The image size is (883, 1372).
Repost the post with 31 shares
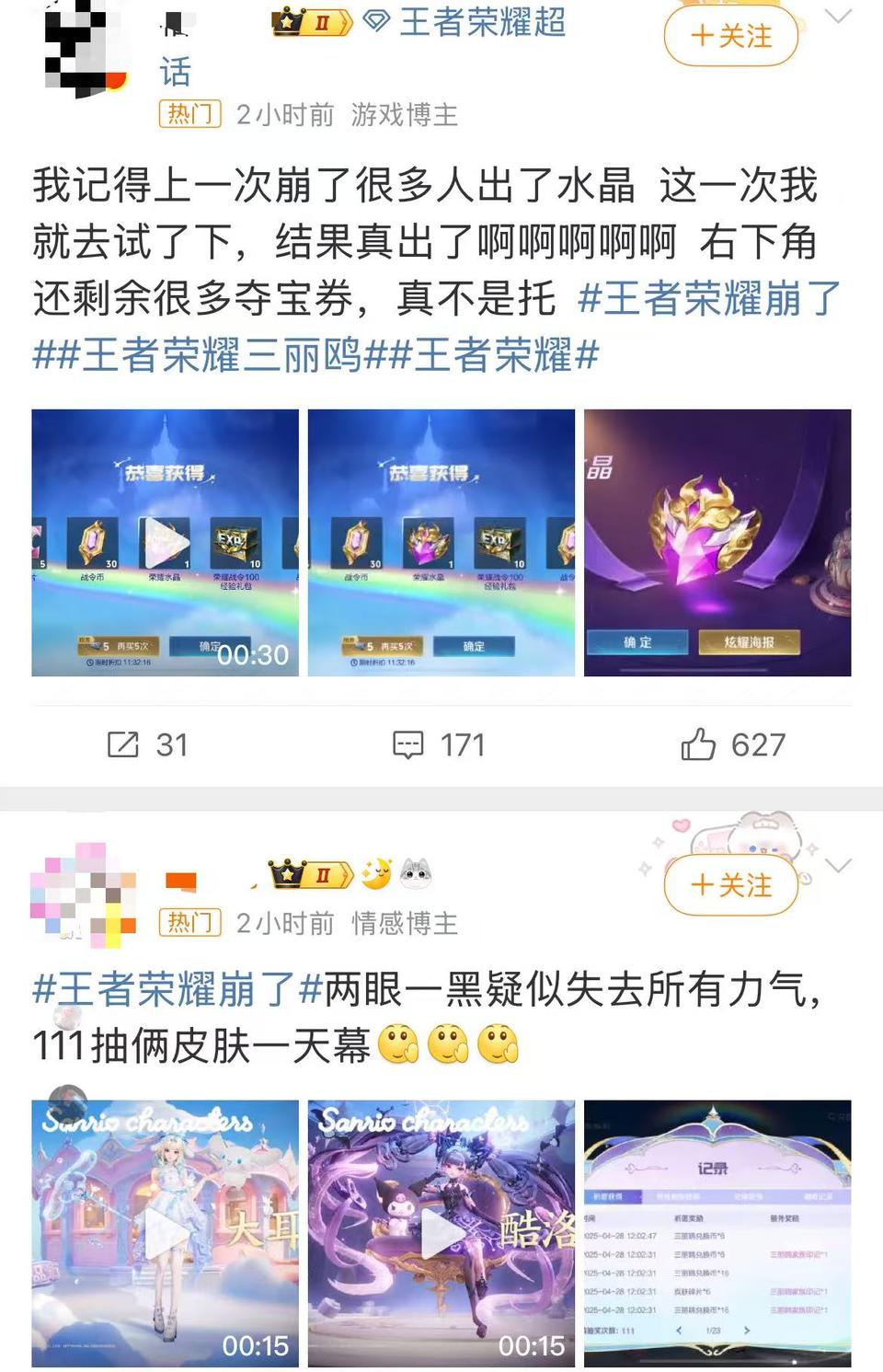[x=147, y=744]
